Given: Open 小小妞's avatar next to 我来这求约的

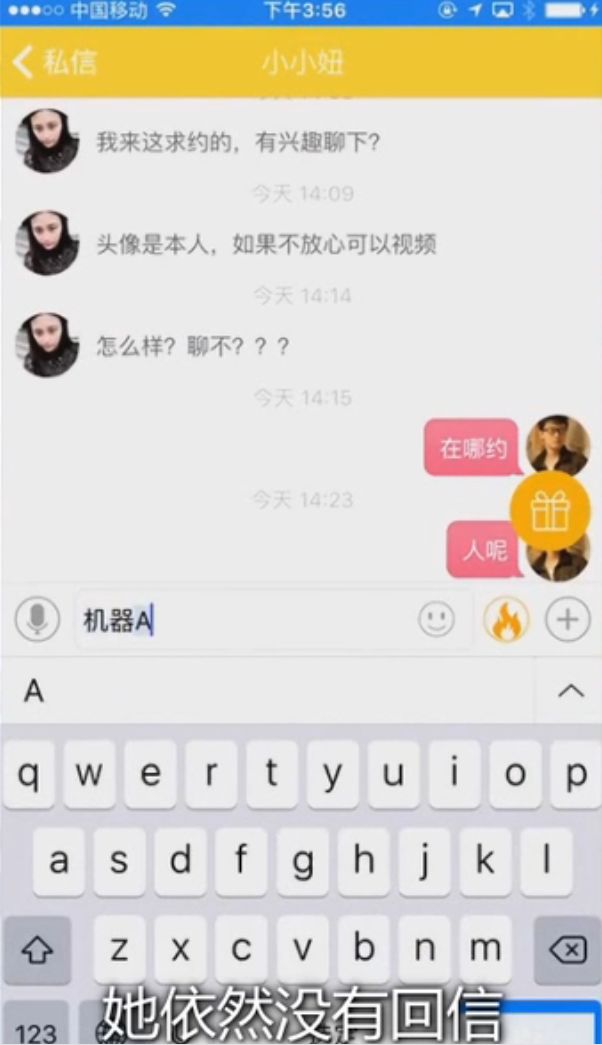Looking at the screenshot, I should [x=47, y=141].
